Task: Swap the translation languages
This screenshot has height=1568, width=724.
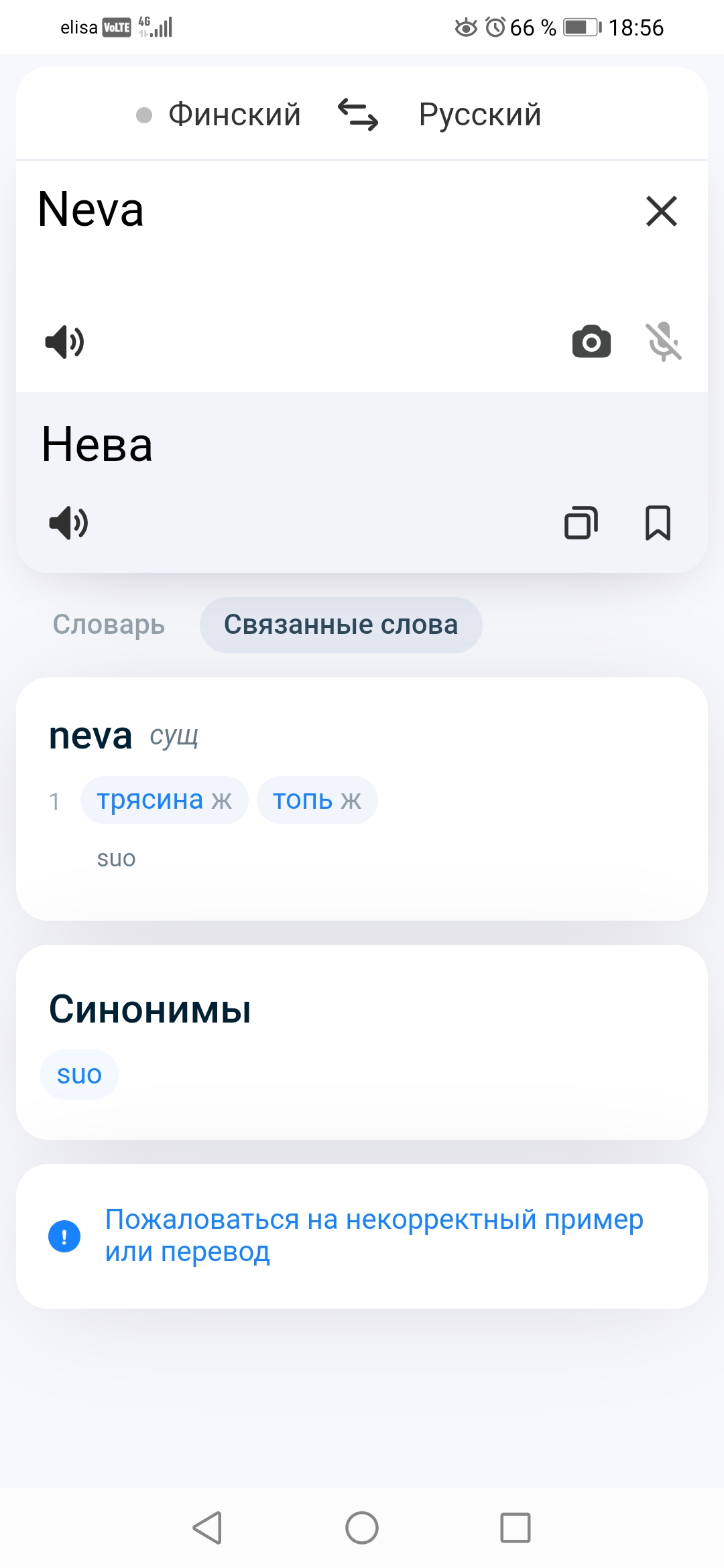Action: click(x=358, y=115)
